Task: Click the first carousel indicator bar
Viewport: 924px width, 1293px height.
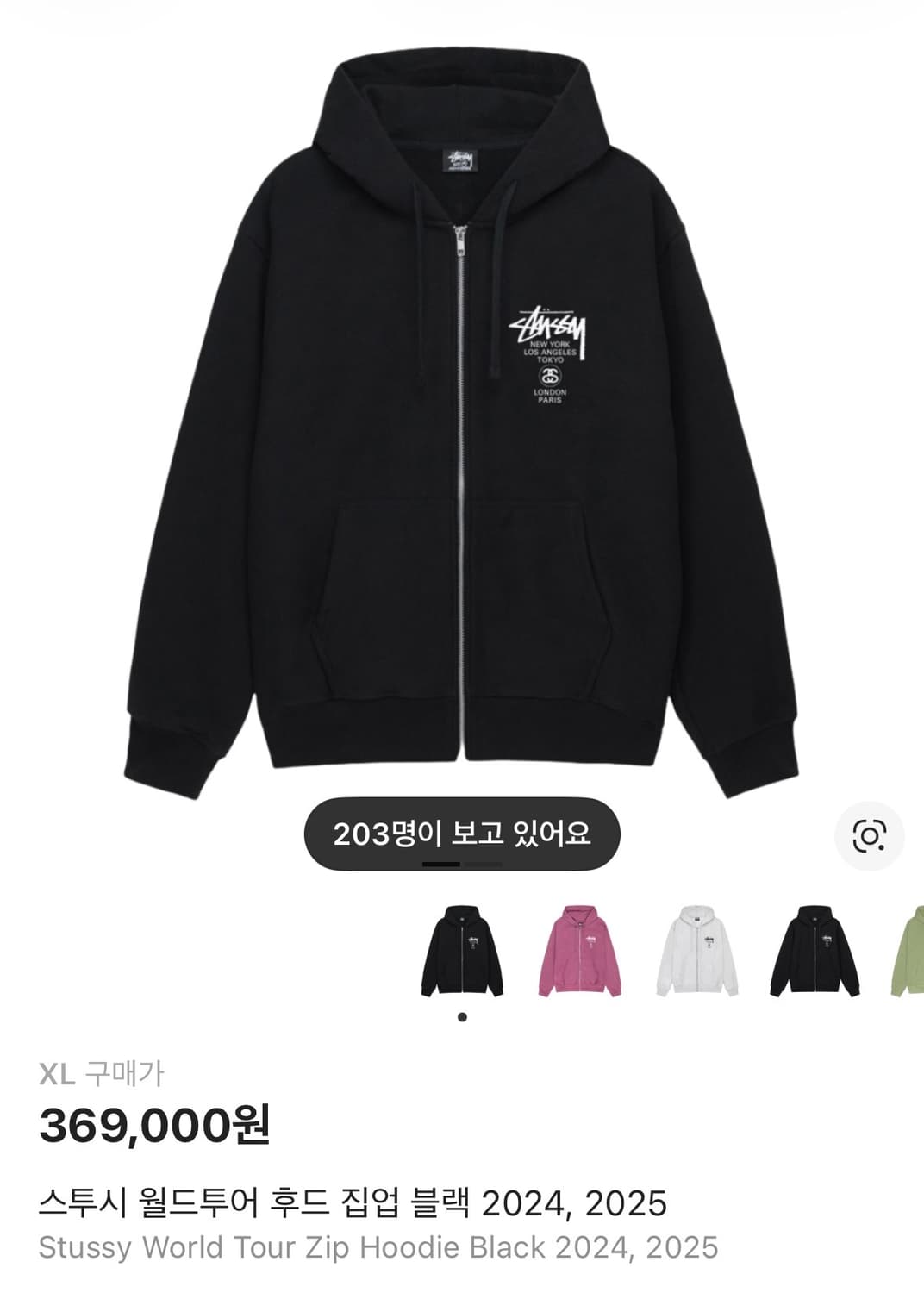Action: click(x=441, y=865)
